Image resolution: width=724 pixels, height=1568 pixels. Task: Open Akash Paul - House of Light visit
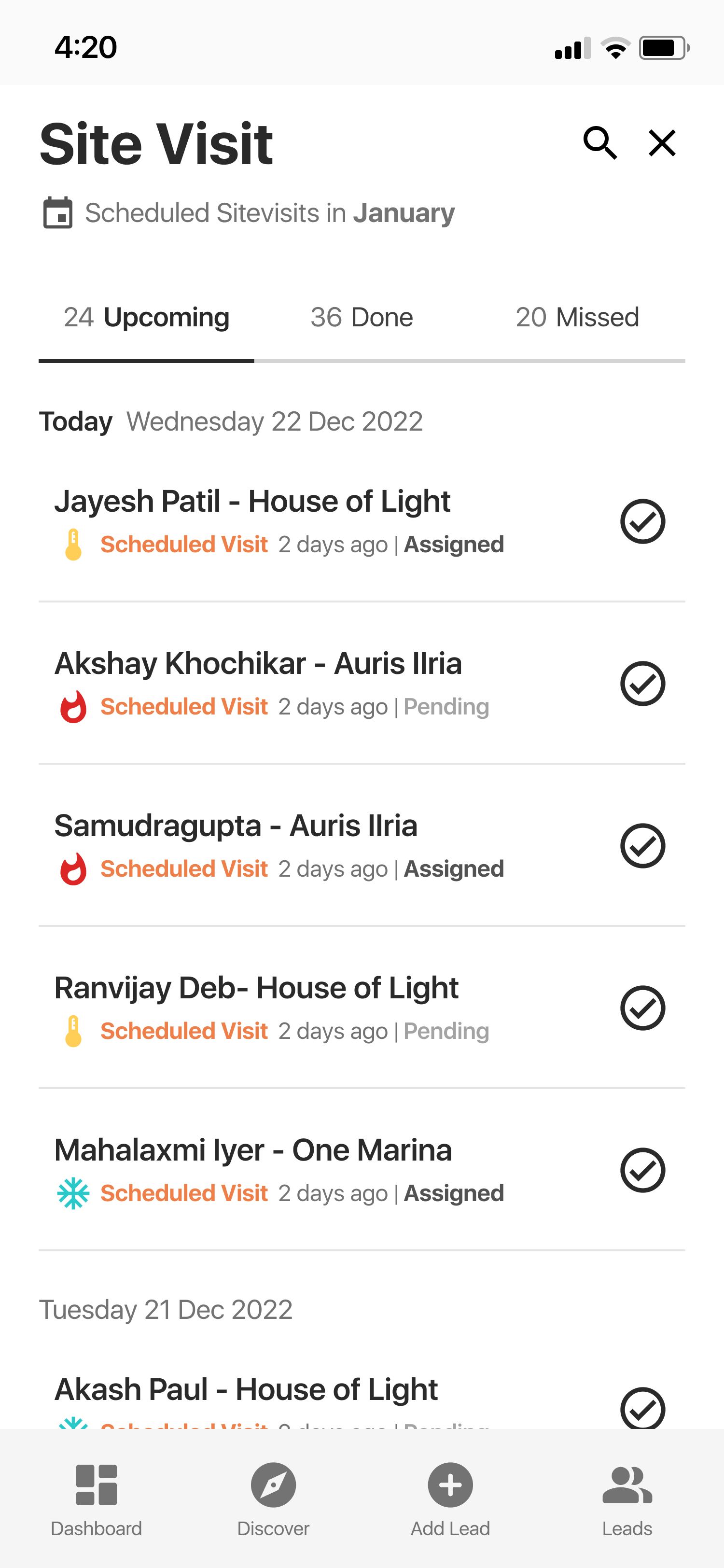[x=246, y=1390]
